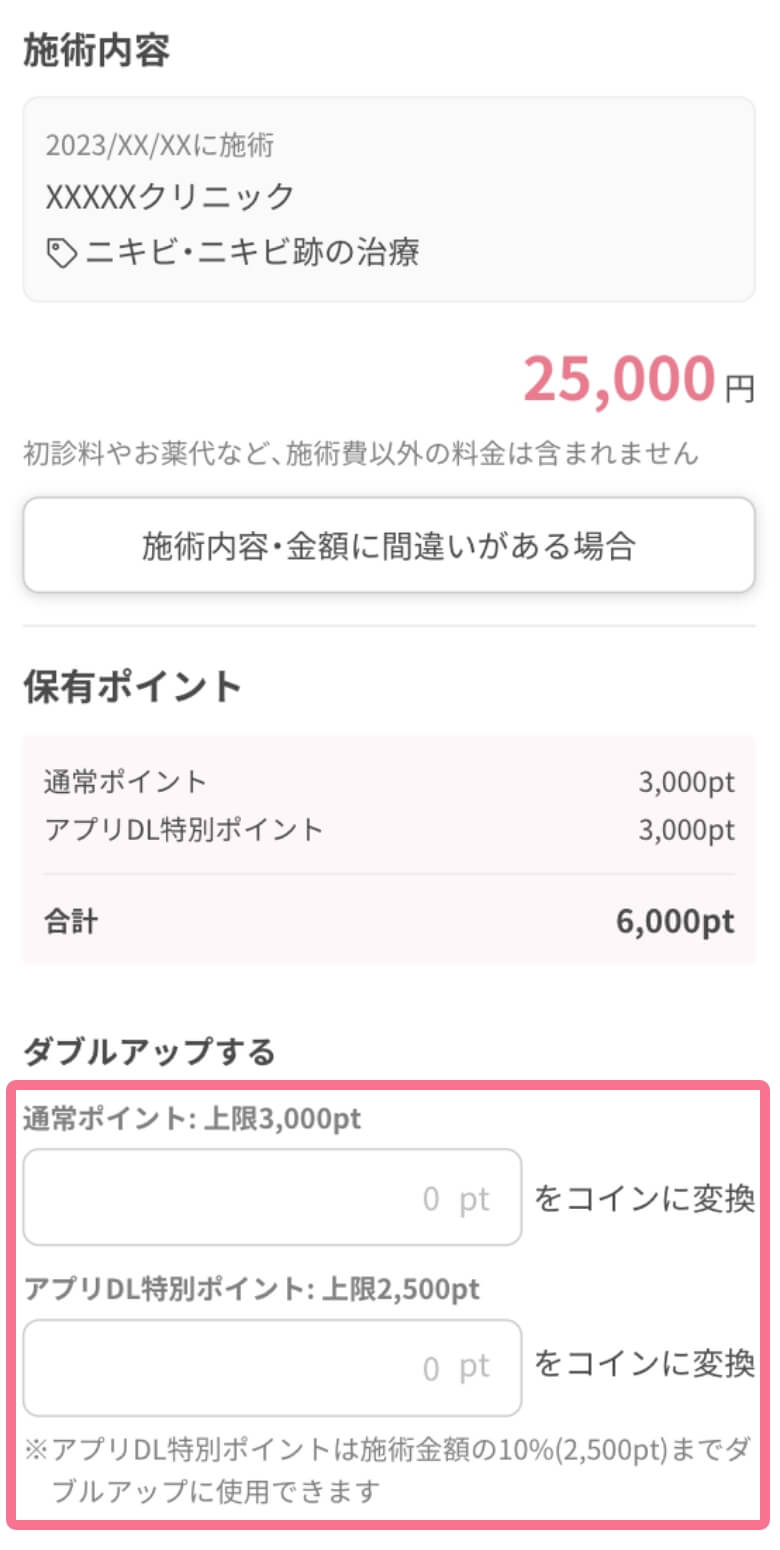Select the アプリDL特別ポイント conversion field
Viewport: 780px width, 1550px height.
click(272, 1367)
